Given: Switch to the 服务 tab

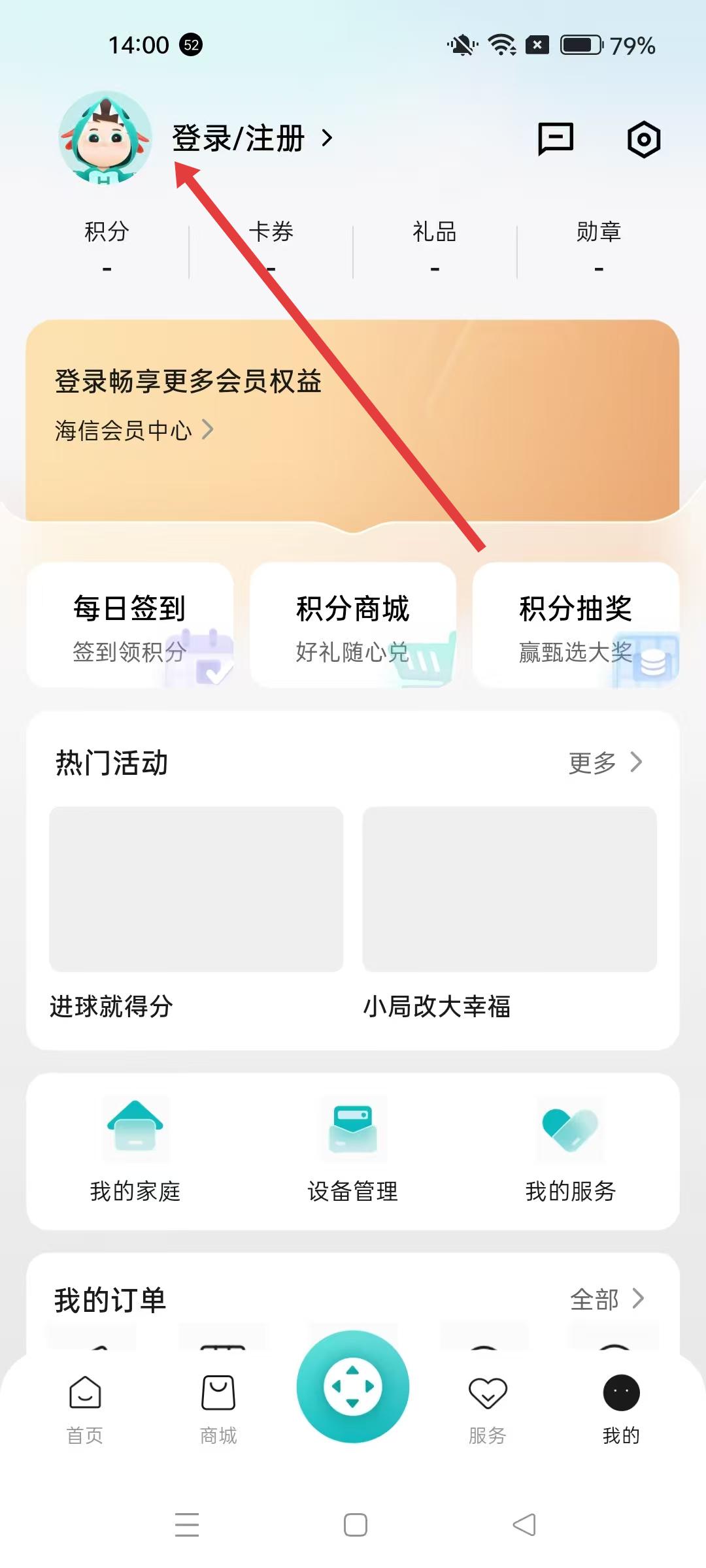Looking at the screenshot, I should point(488,1409).
